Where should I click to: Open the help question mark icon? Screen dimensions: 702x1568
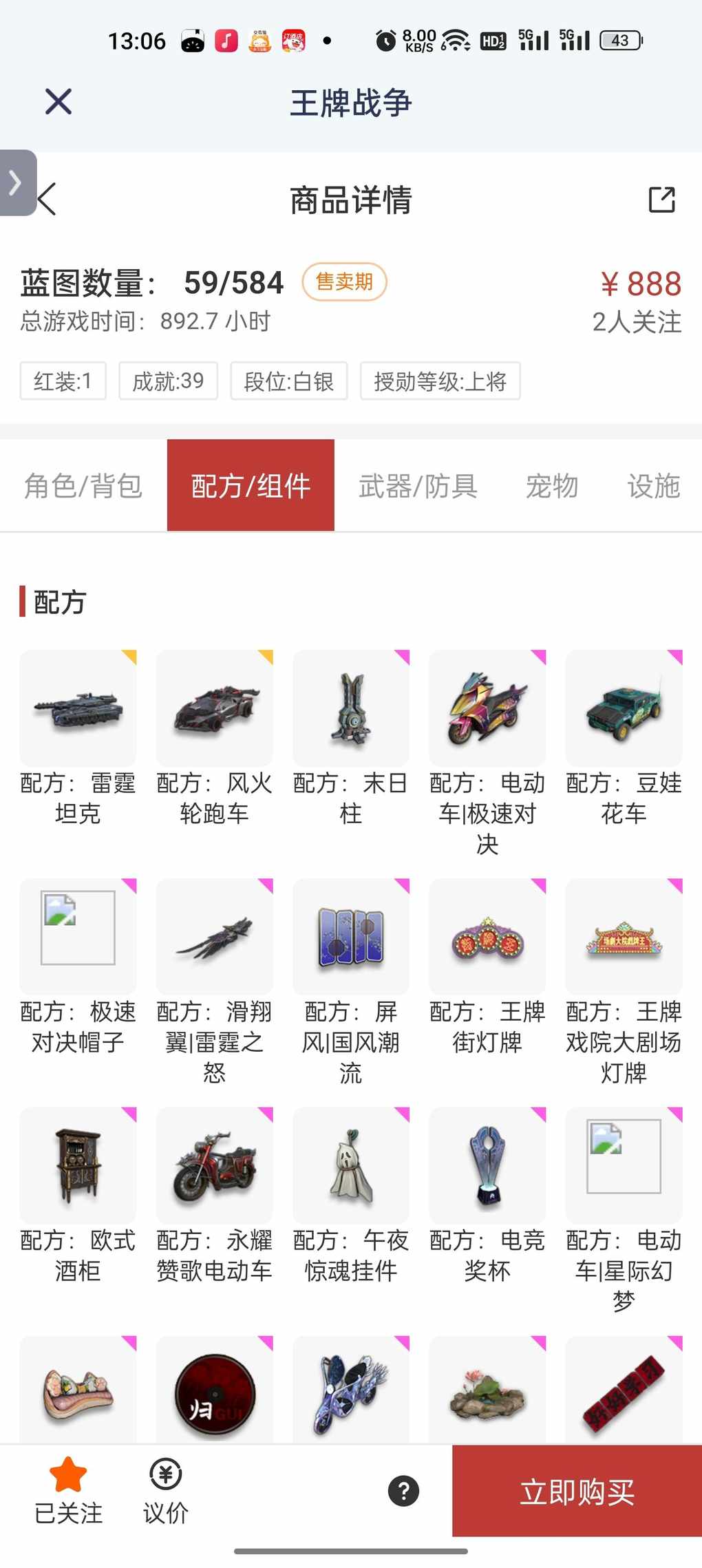[x=403, y=1491]
